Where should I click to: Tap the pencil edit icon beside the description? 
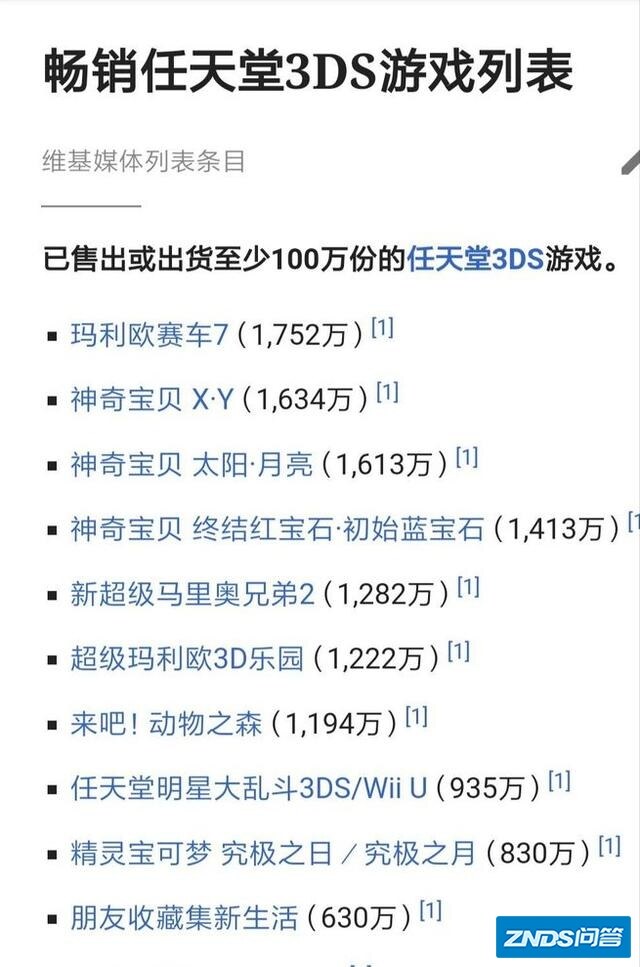(x=630, y=162)
